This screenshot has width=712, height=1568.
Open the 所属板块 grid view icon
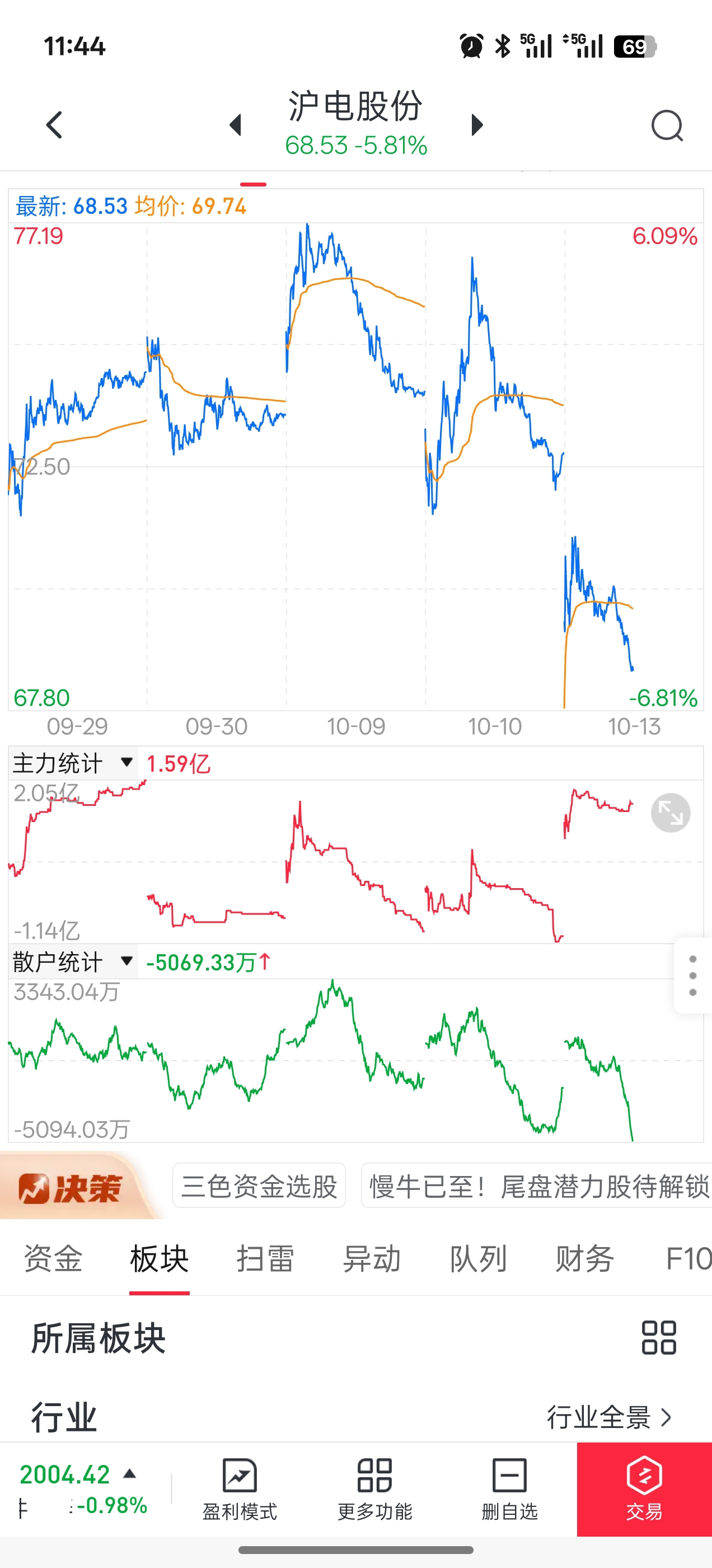(x=658, y=1338)
